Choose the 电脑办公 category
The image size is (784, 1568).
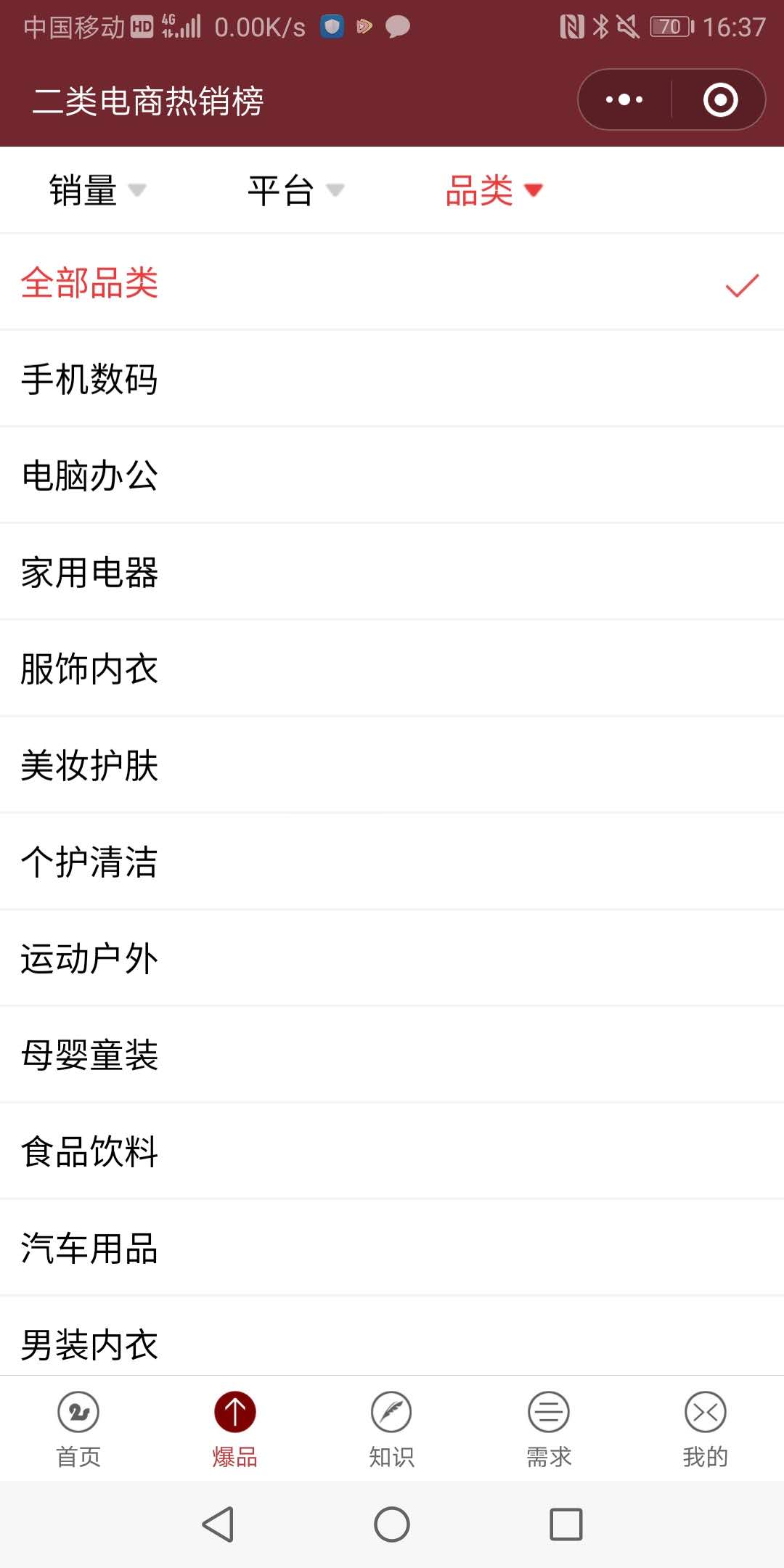click(392, 475)
